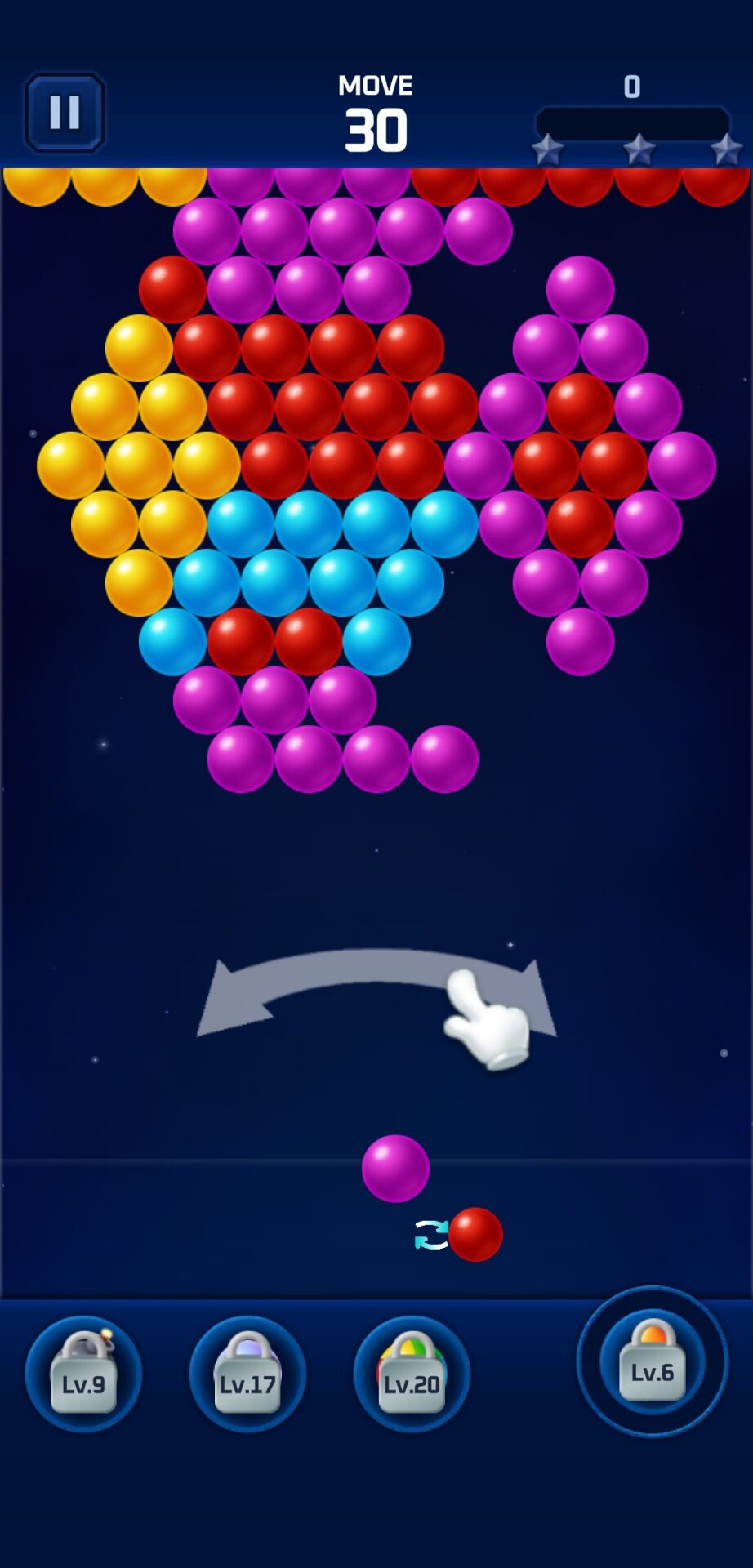Tap the locked Lv.9 bomb booster
The width and height of the screenshot is (753, 1568).
(x=83, y=1374)
